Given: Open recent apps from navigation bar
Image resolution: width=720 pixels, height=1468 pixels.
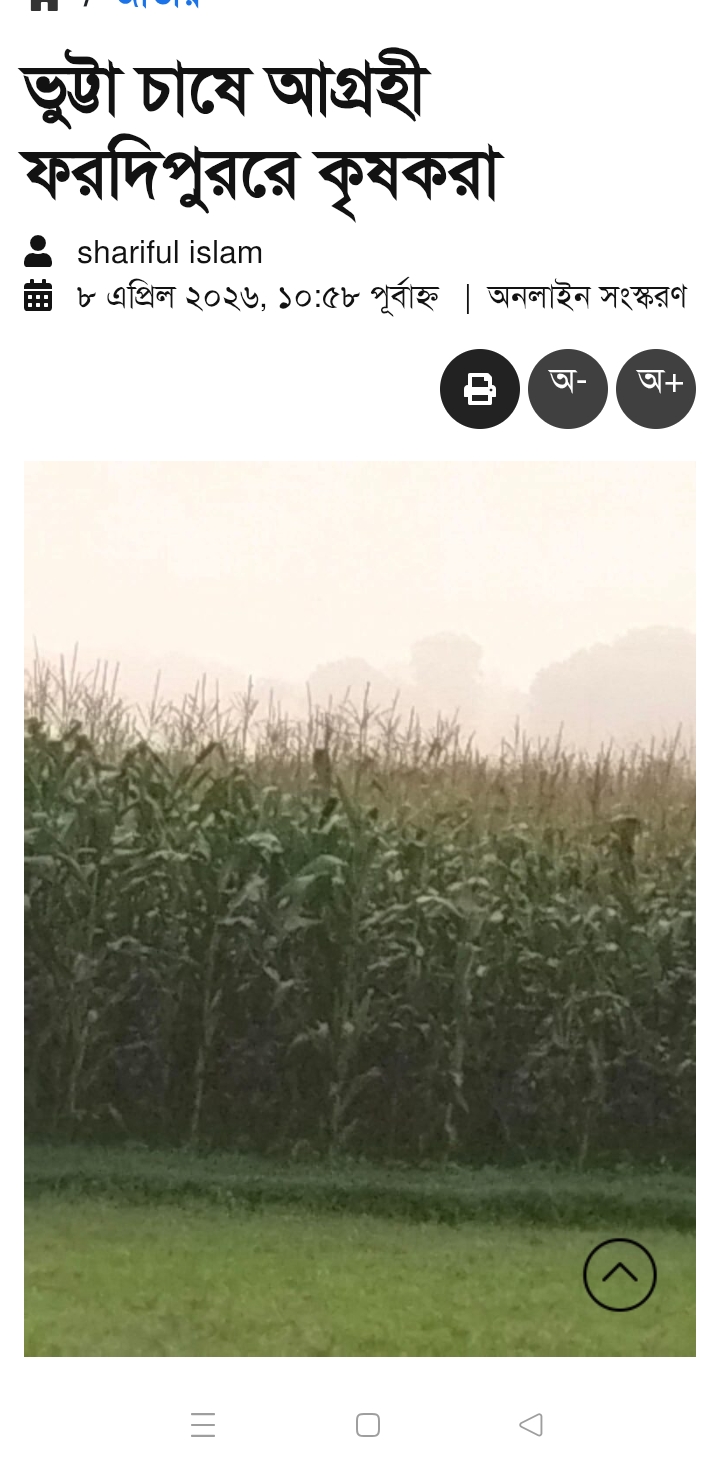Looking at the screenshot, I should (x=203, y=1425).
